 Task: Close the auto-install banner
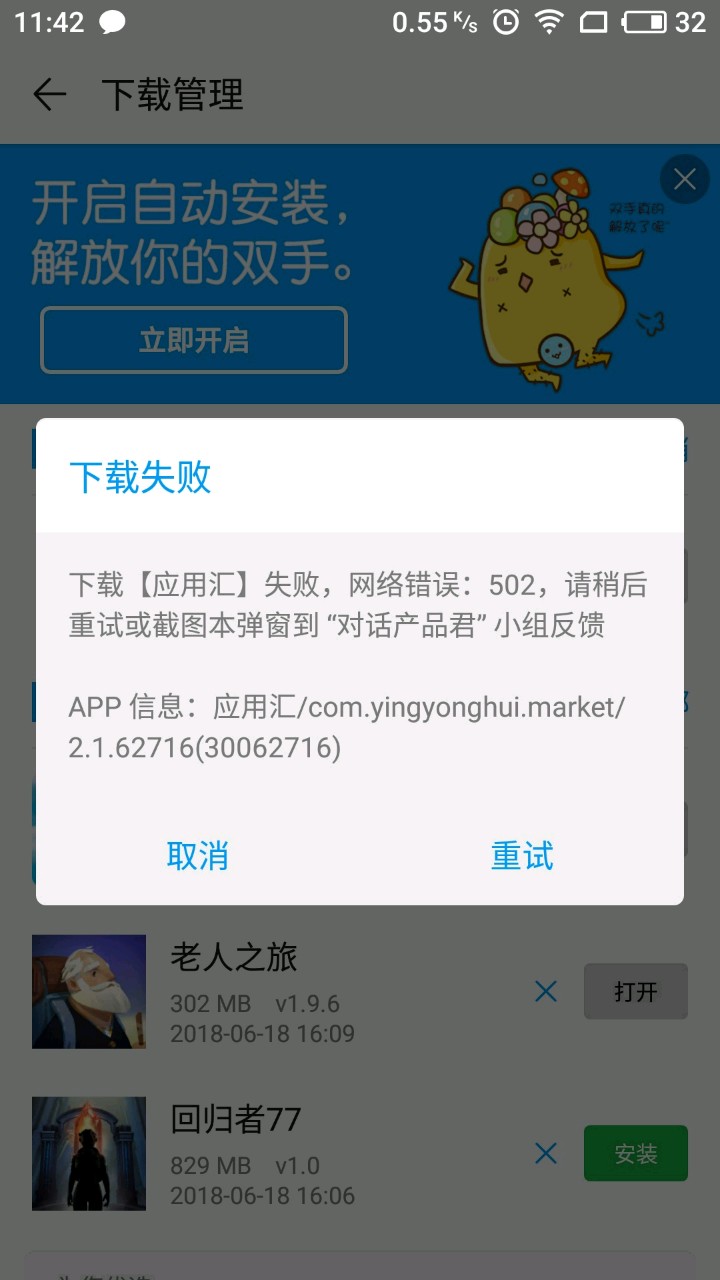point(685,180)
